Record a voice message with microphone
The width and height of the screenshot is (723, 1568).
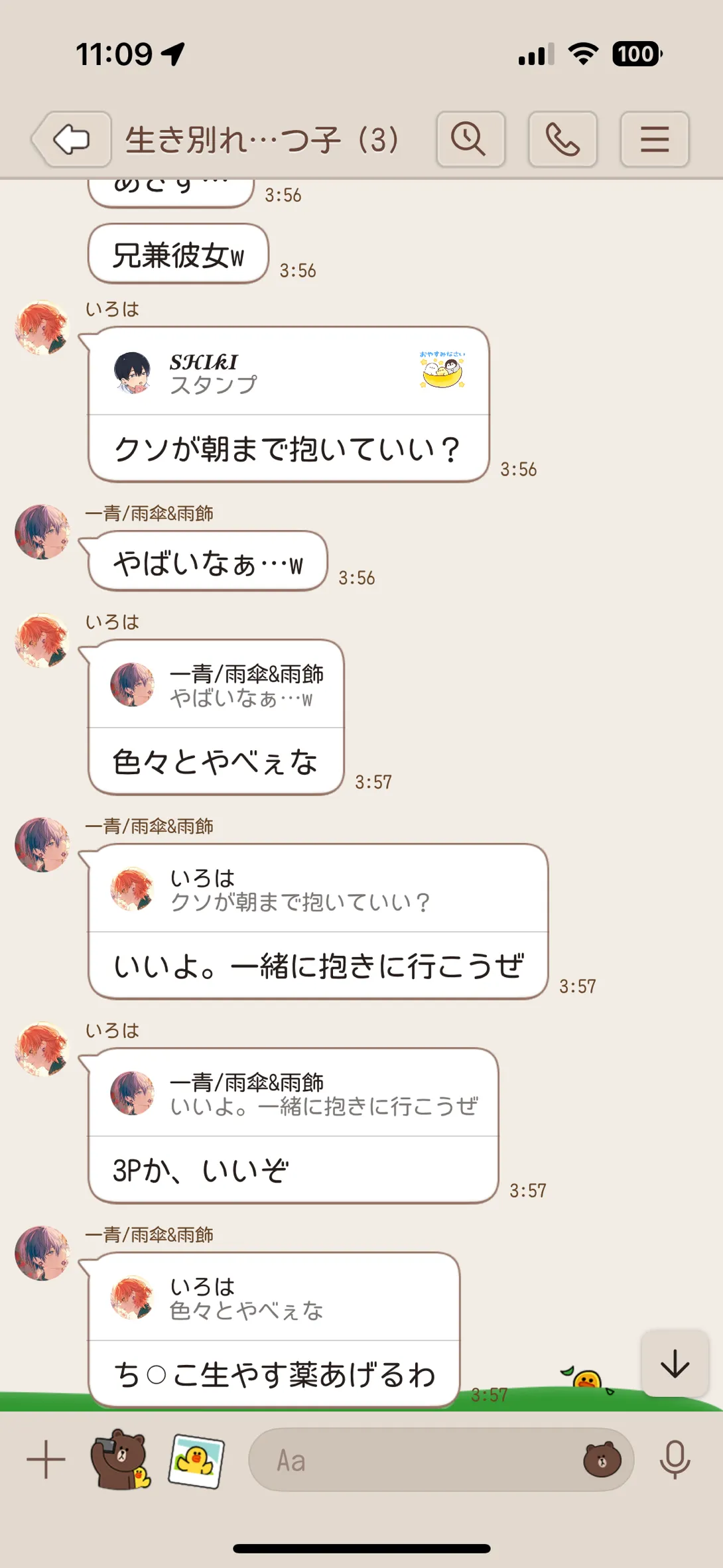675,1460
